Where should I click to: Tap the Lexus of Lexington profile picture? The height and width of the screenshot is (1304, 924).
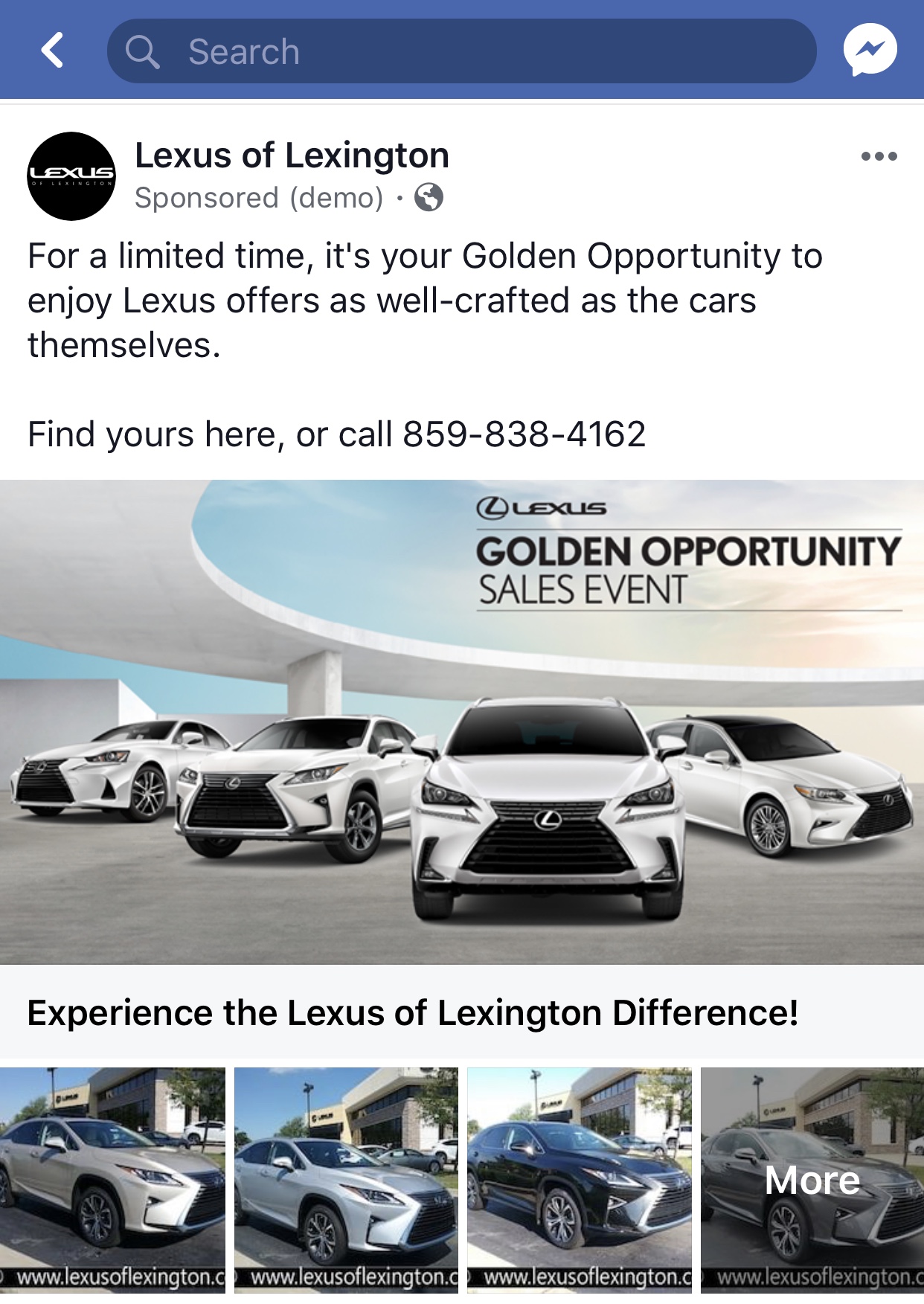71,176
